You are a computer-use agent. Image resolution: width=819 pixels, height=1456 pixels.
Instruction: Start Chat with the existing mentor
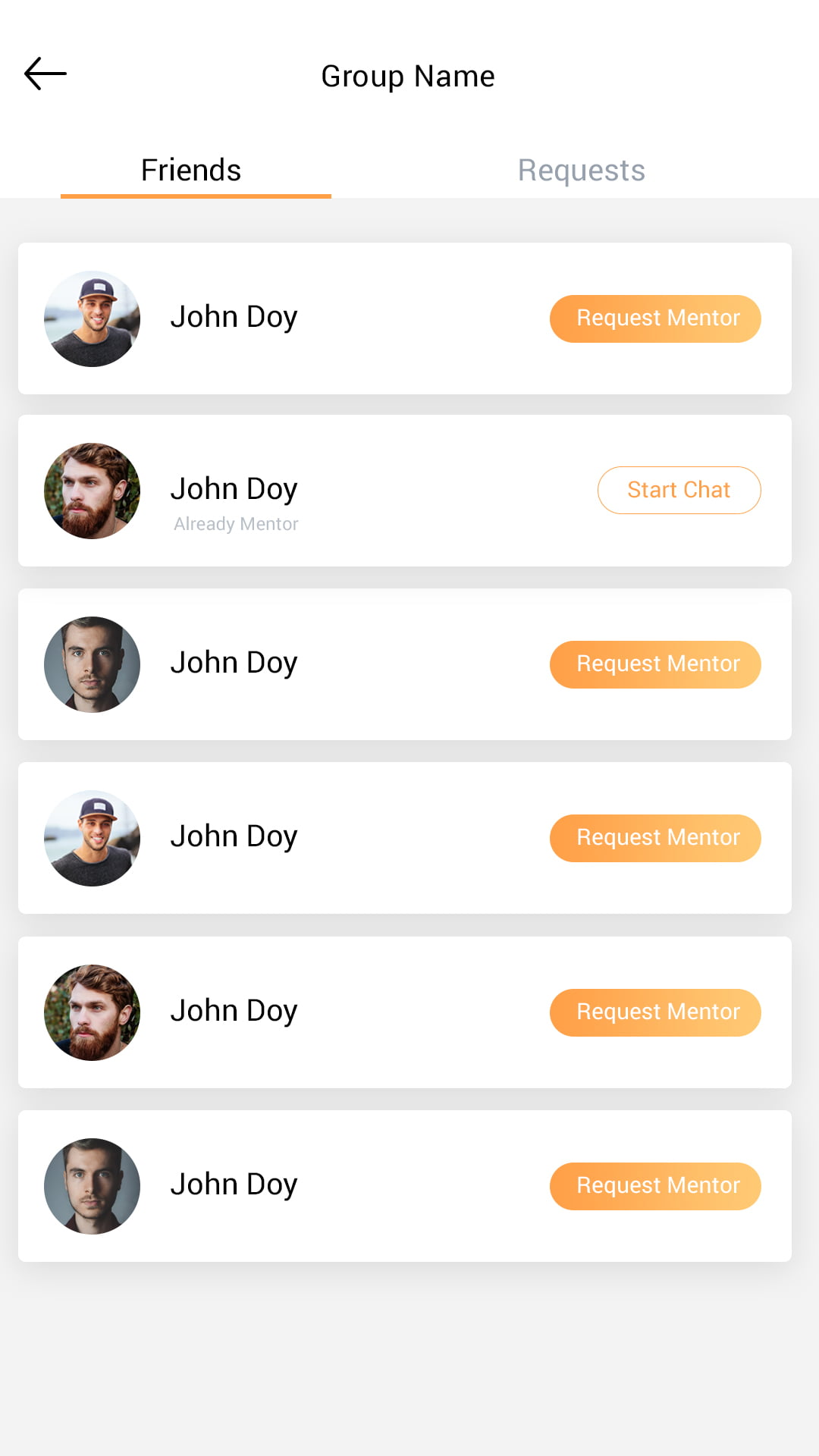[679, 490]
